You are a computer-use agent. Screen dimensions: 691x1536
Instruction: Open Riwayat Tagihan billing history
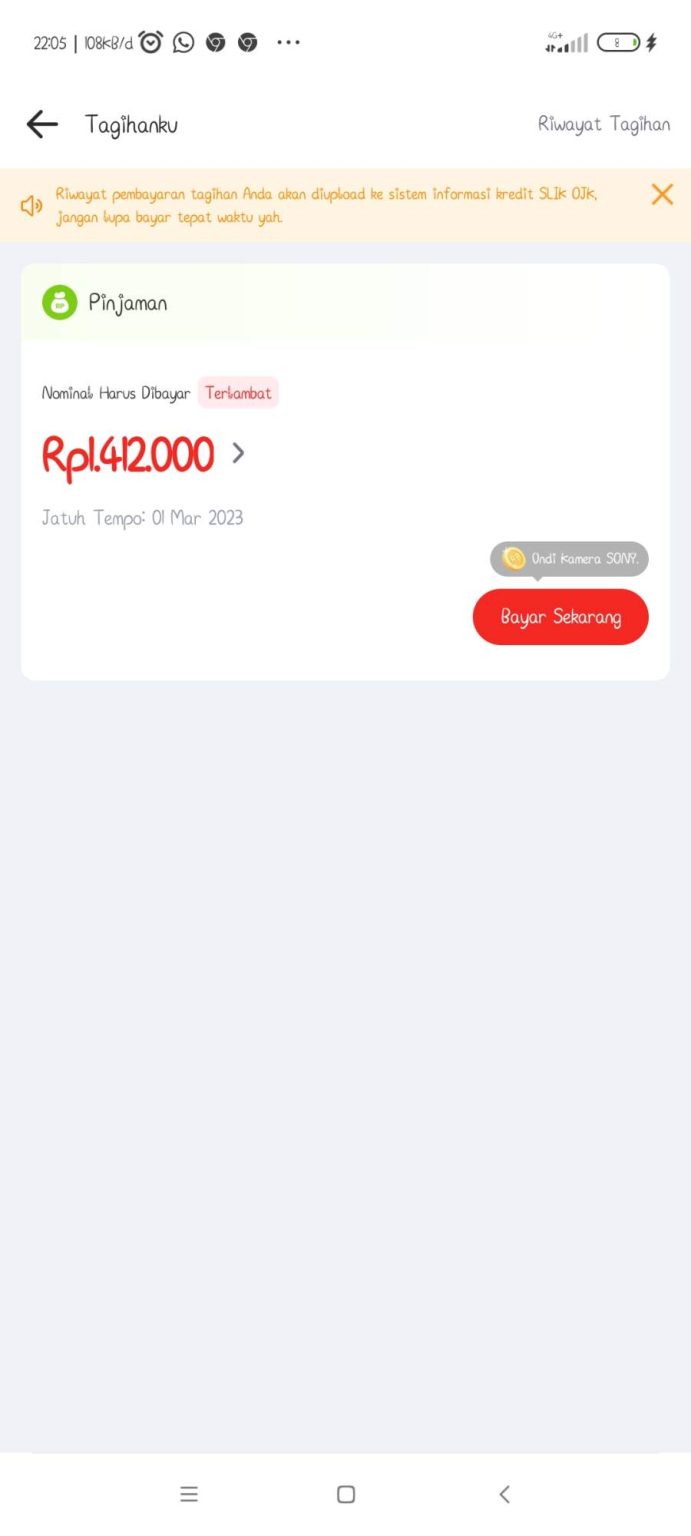(603, 124)
